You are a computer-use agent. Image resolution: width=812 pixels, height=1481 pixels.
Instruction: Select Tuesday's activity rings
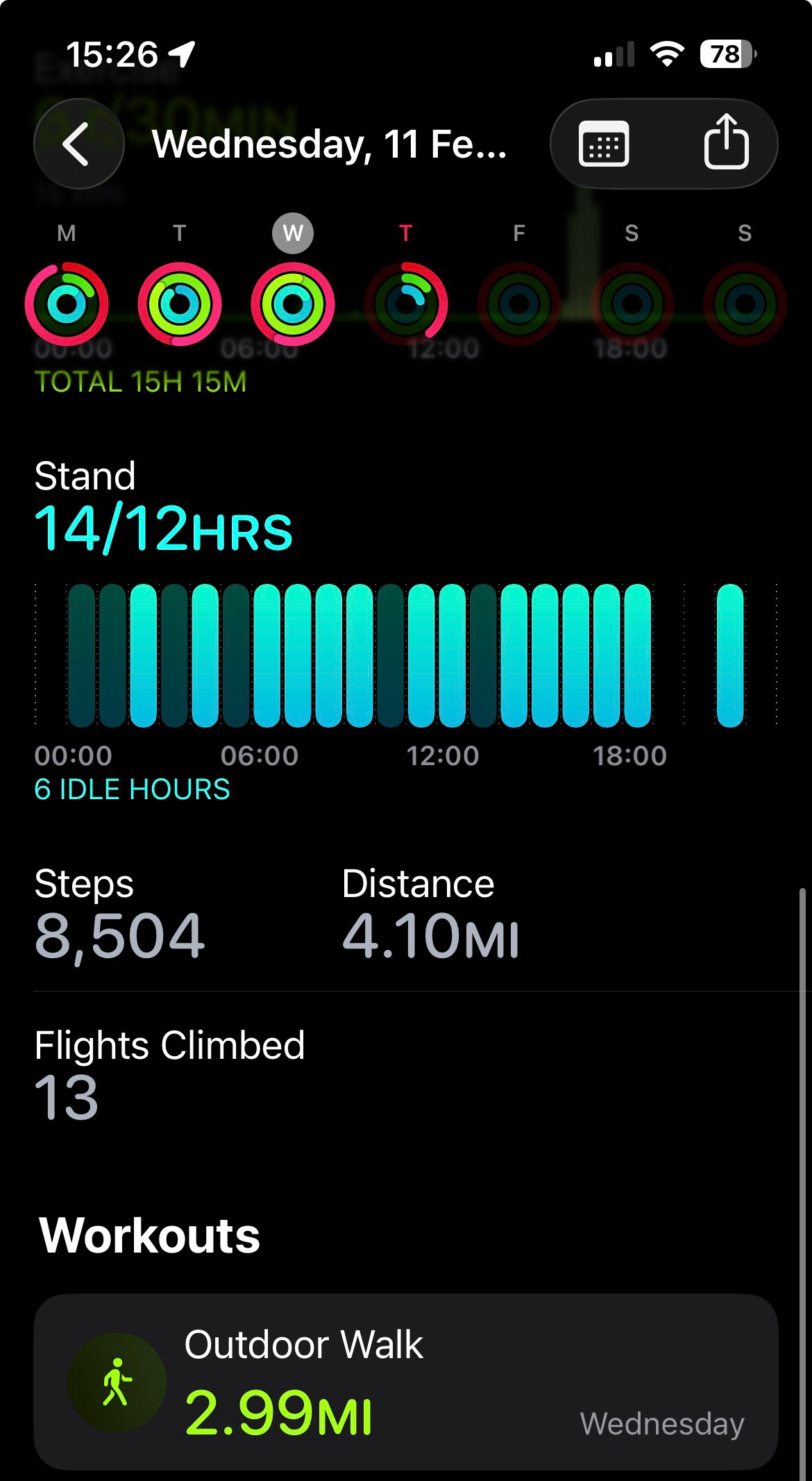pyautogui.click(x=180, y=303)
